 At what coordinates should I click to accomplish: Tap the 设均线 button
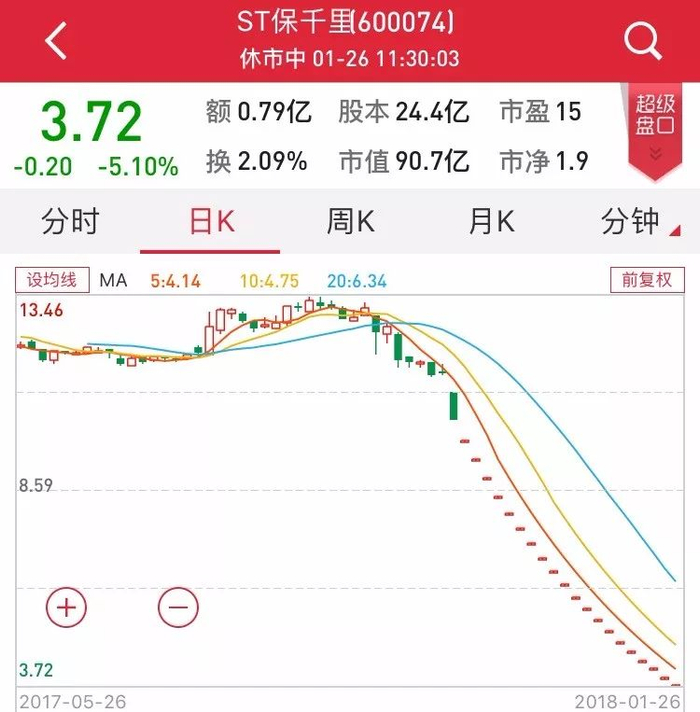coord(51,280)
